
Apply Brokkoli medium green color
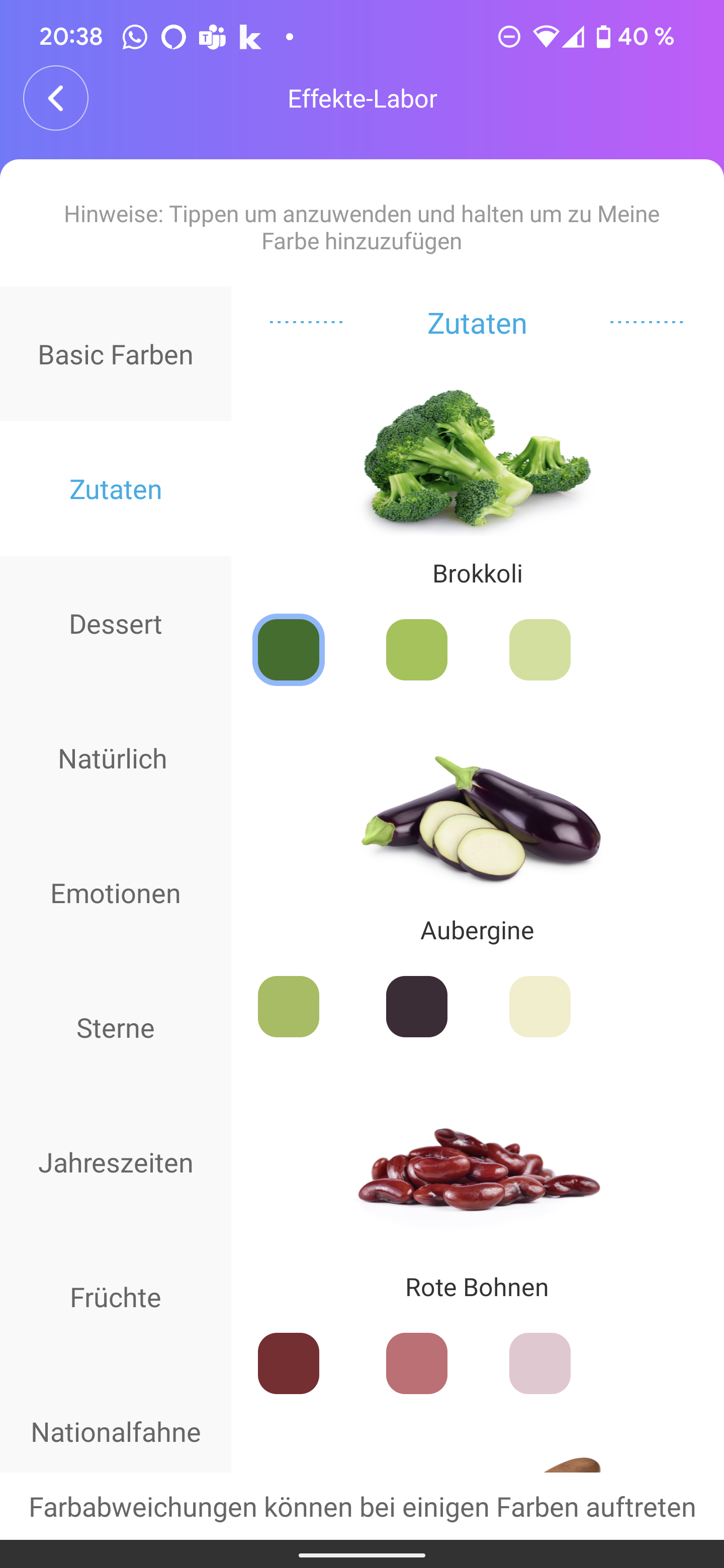click(x=416, y=649)
